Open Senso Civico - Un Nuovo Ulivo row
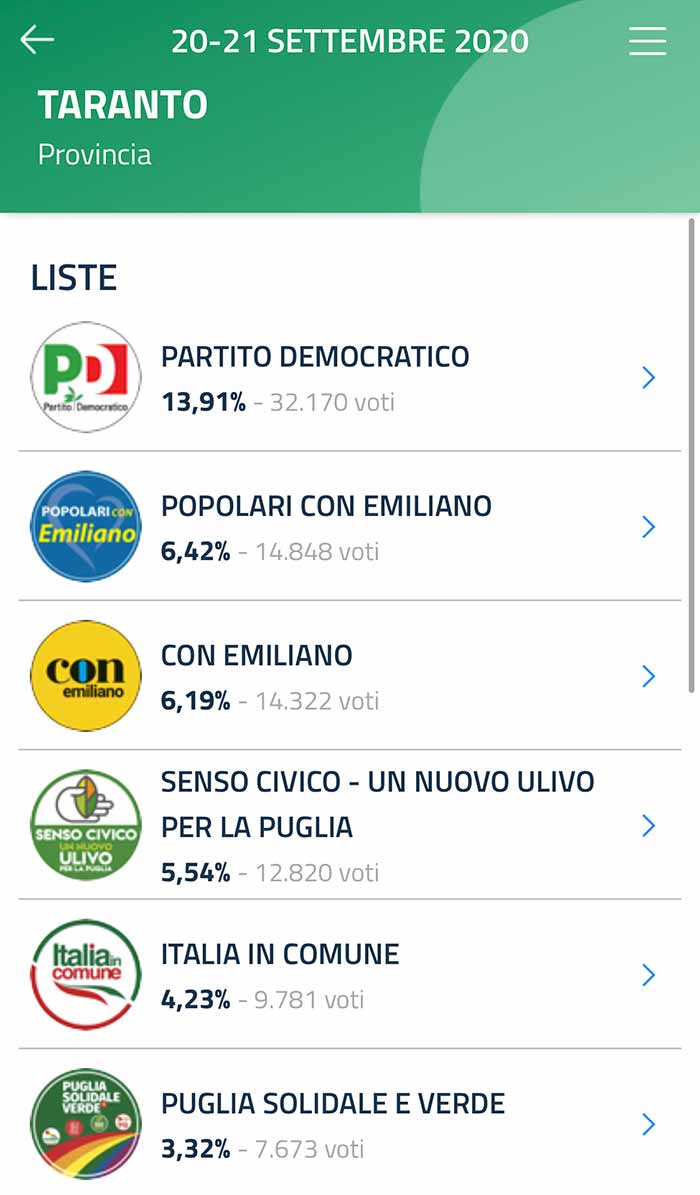This screenshot has height=1195, width=700. pos(350,825)
